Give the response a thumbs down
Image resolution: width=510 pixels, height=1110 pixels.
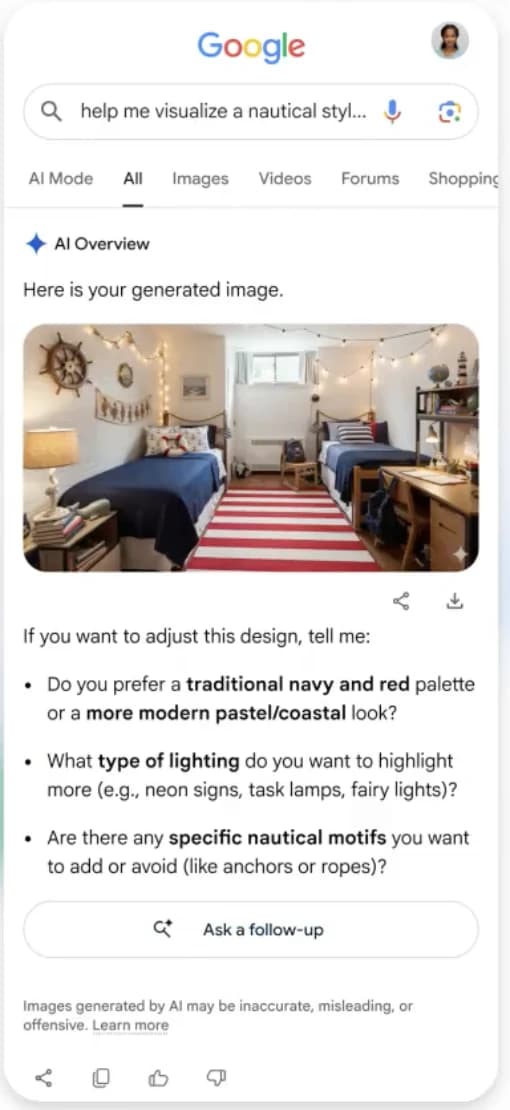215,1078
